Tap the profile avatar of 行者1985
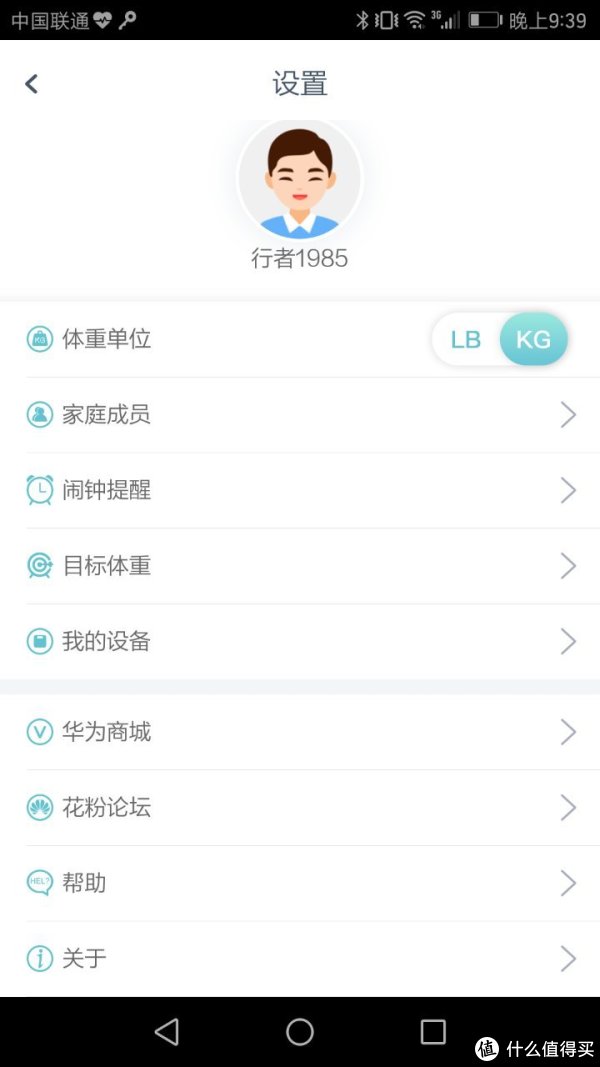 [300, 179]
